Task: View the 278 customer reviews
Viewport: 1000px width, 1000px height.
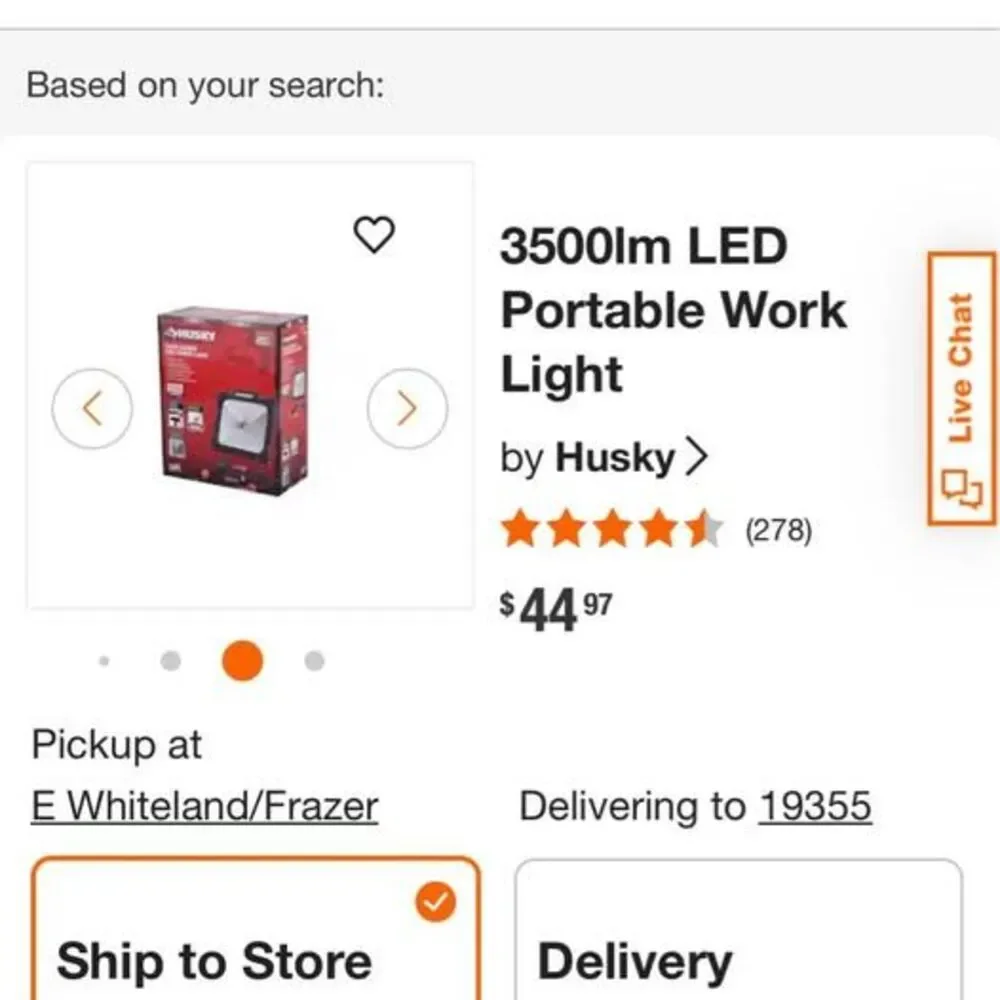Action: 778,529
